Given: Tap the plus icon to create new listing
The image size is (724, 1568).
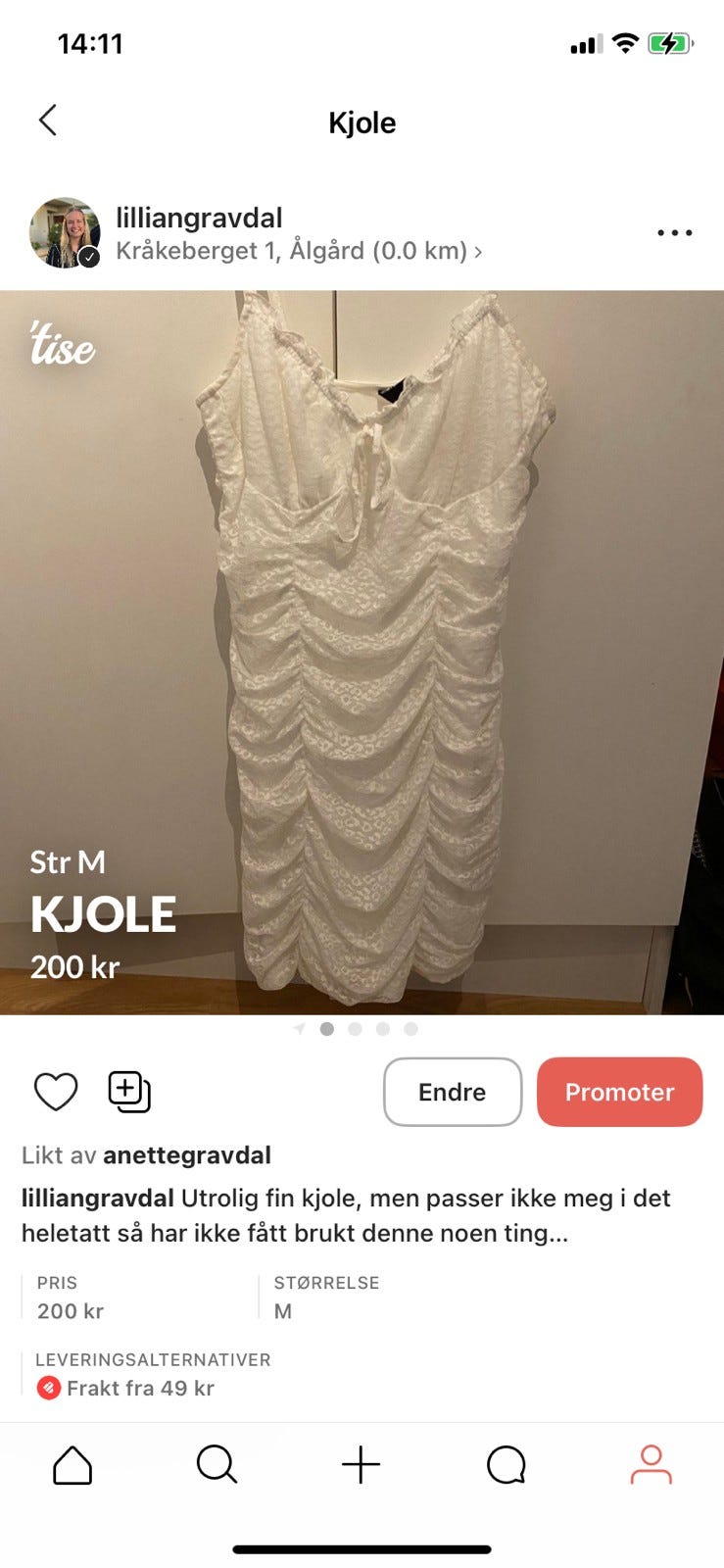Looking at the screenshot, I should [x=362, y=1465].
